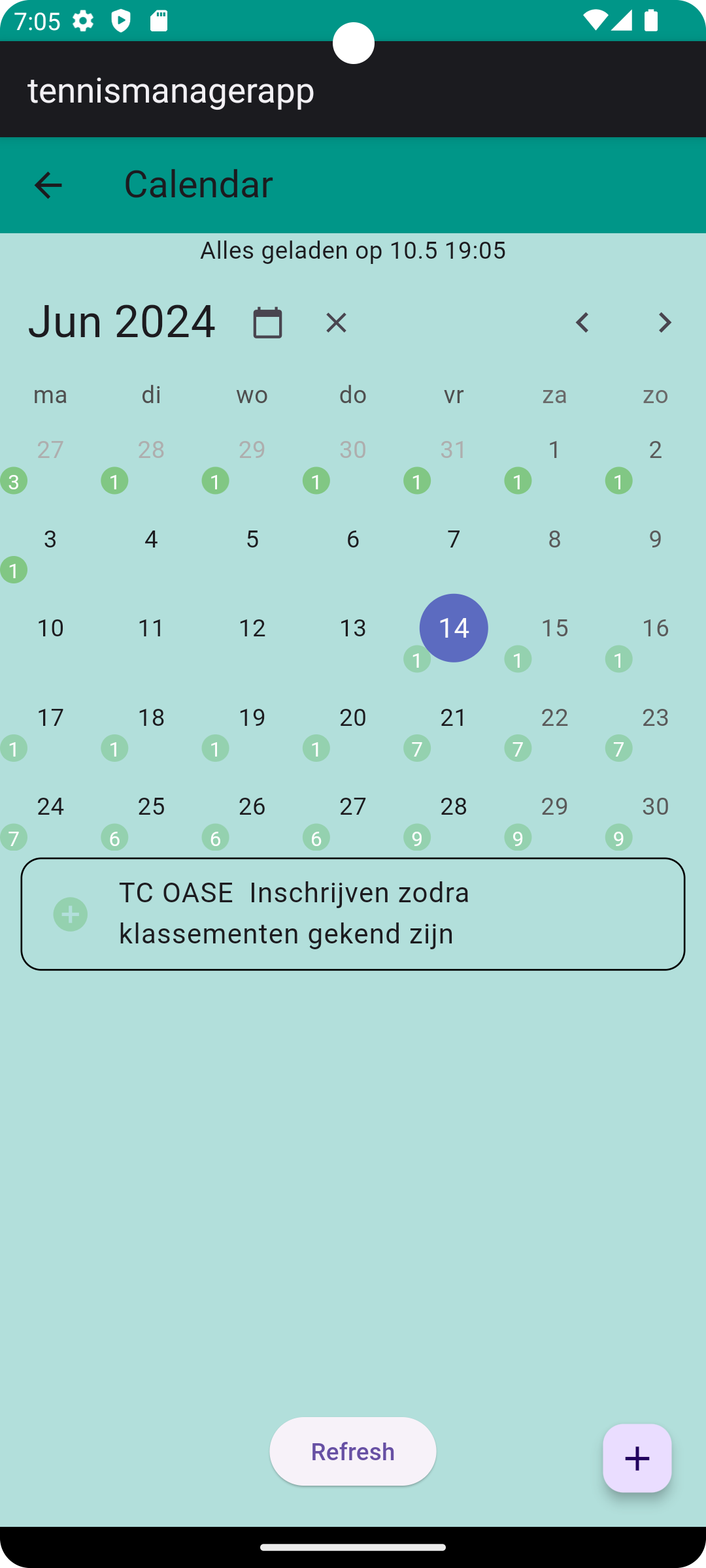Choose June 25 in the calendar

point(151,807)
